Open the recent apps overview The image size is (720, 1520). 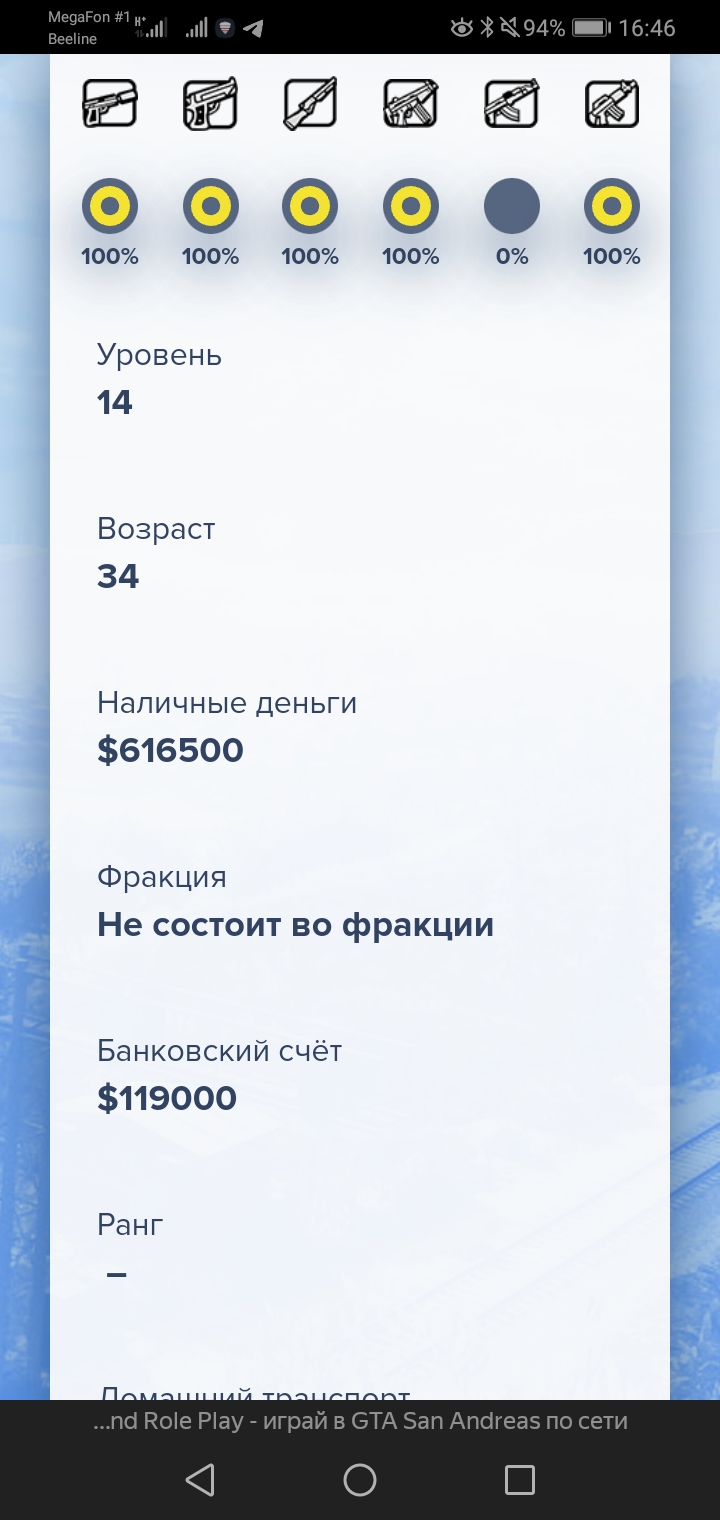[x=520, y=1479]
